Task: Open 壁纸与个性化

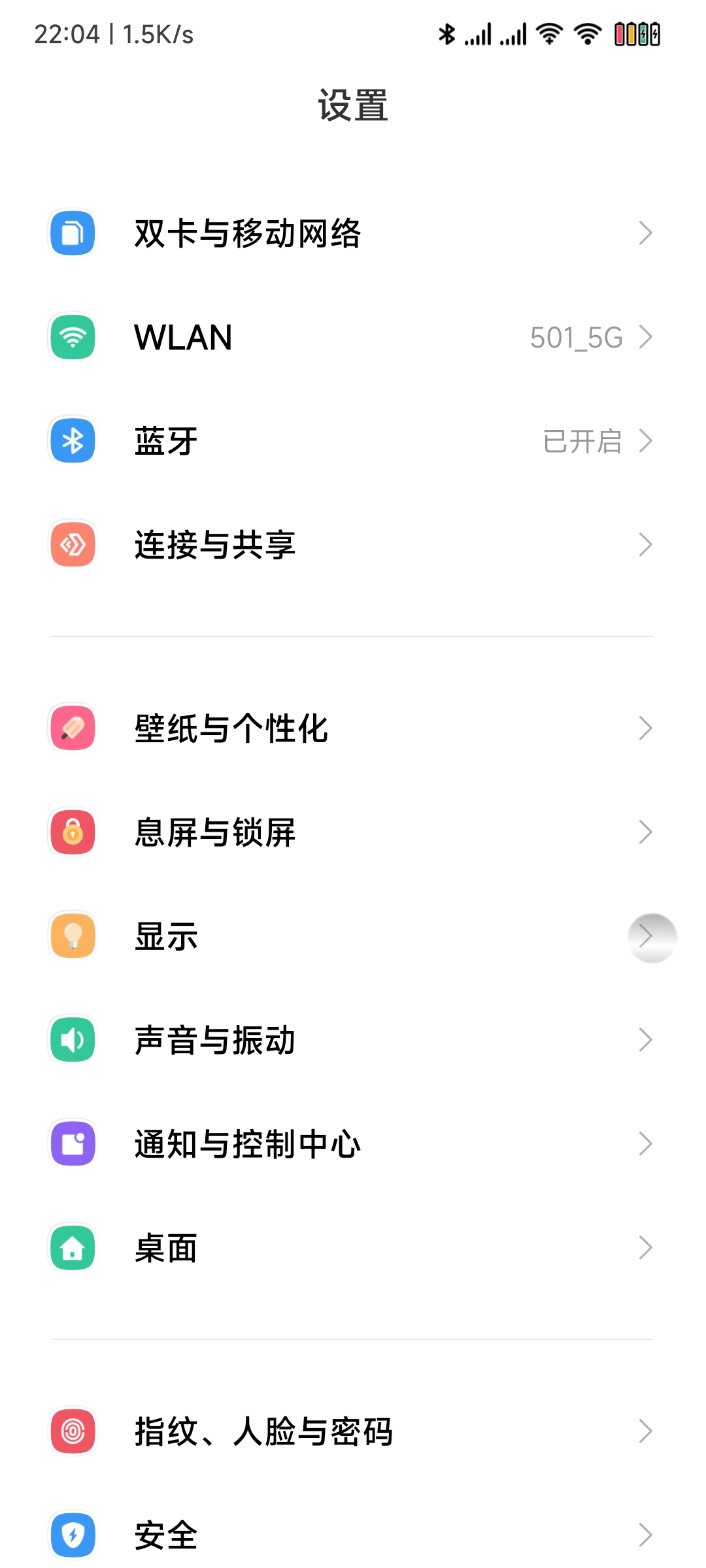Action: (353, 728)
